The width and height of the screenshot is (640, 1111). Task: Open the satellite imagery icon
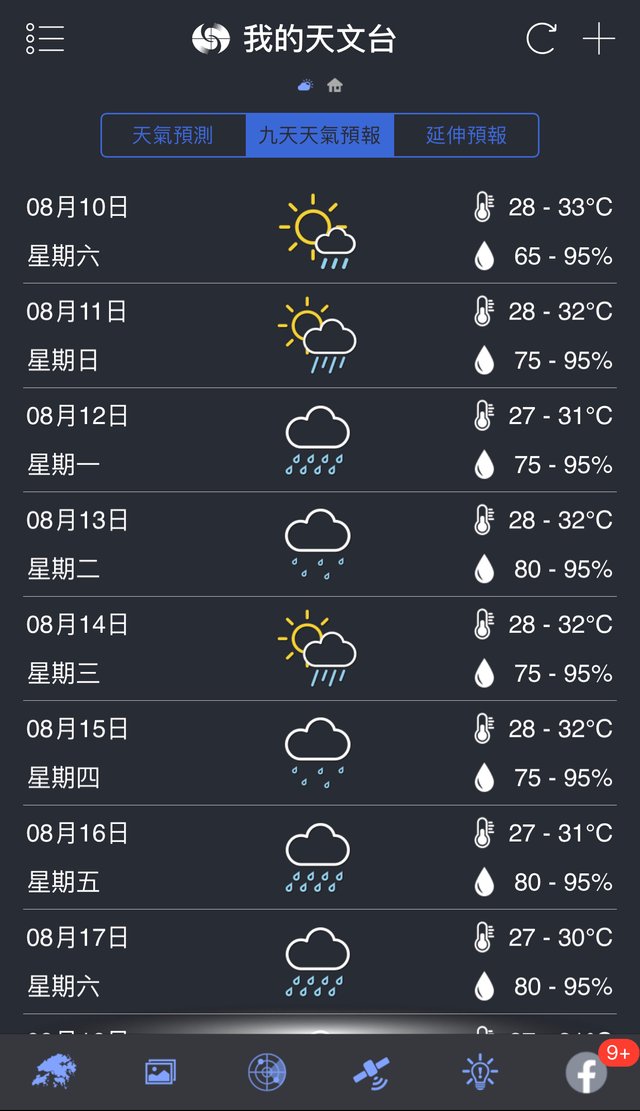pyautogui.click(x=372, y=1072)
